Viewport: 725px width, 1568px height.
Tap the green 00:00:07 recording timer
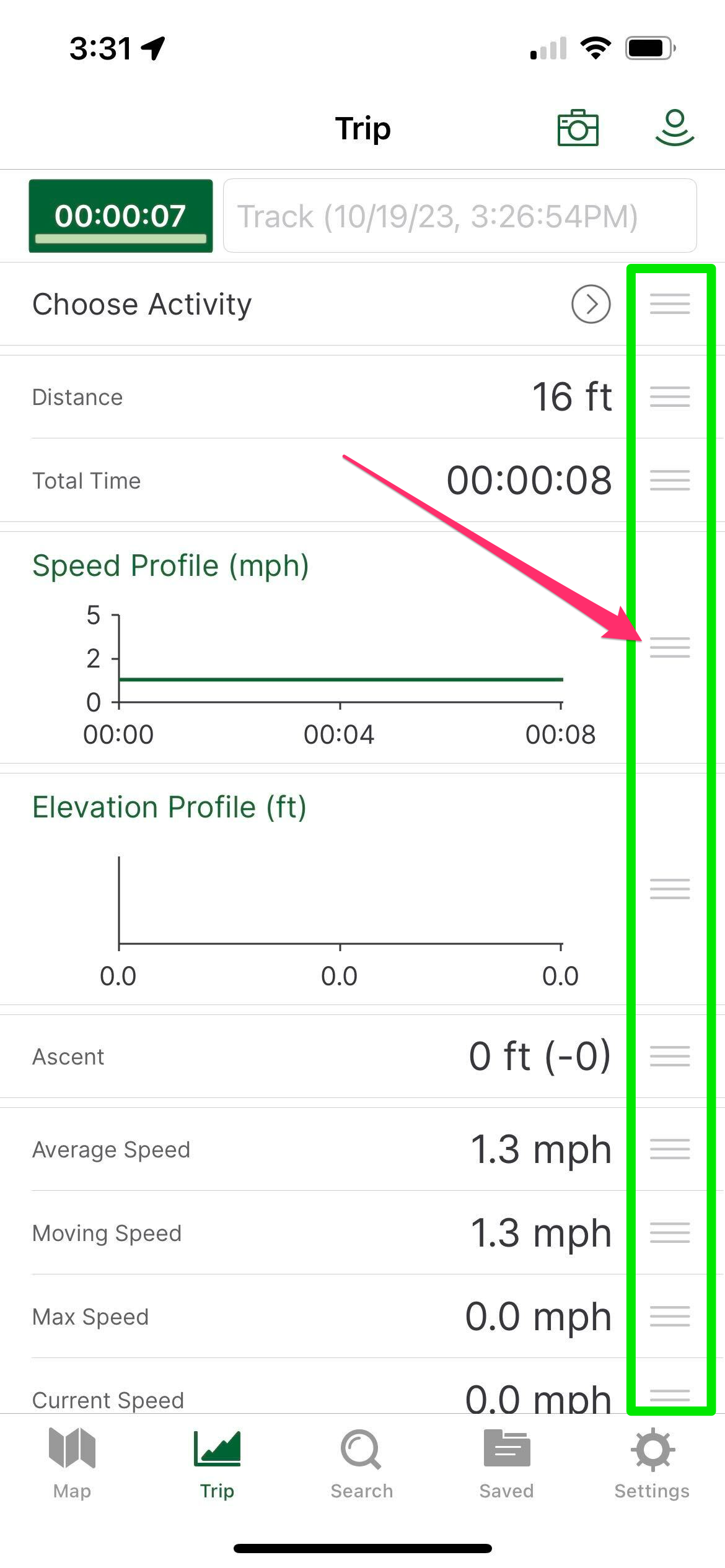pos(121,216)
